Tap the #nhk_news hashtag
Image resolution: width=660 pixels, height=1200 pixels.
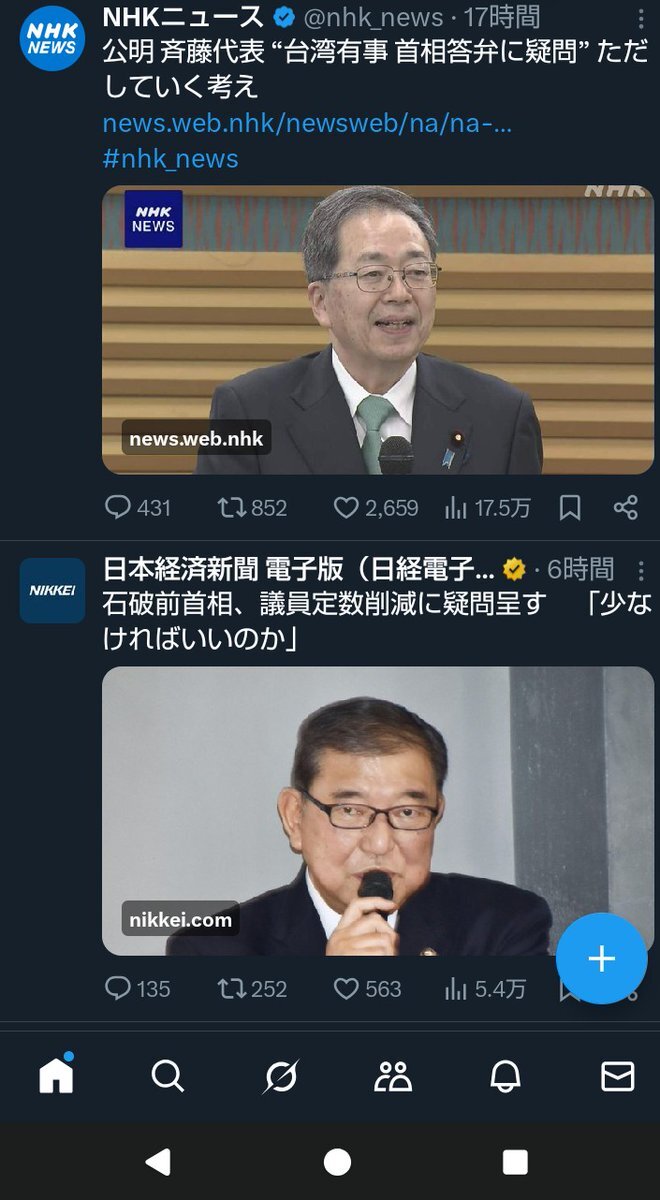click(171, 158)
